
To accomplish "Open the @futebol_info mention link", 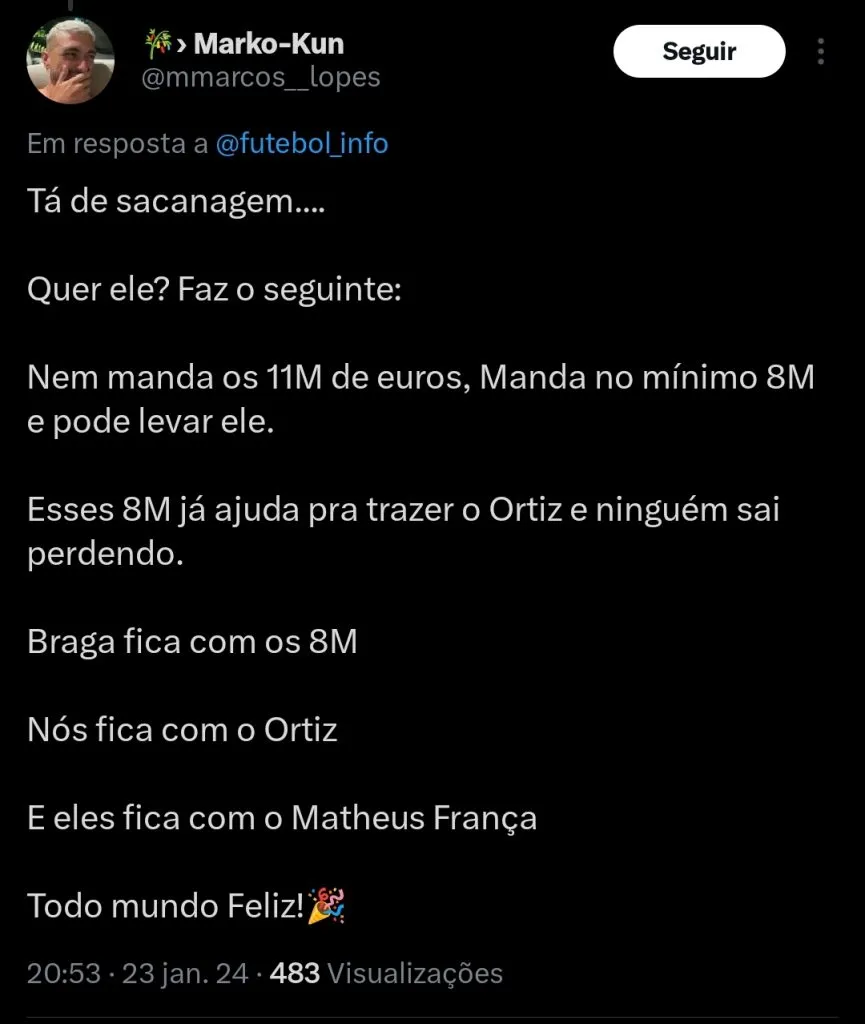I will (x=301, y=144).
